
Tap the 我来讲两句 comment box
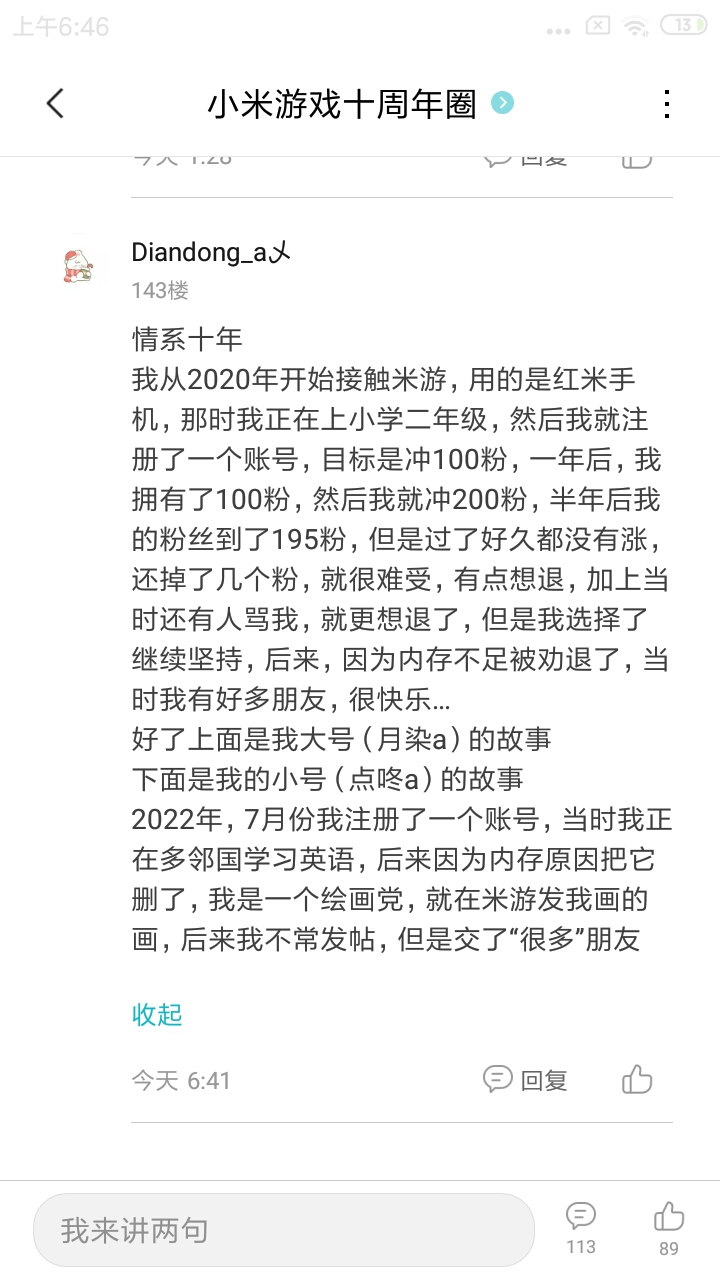pyautogui.click(x=284, y=1230)
